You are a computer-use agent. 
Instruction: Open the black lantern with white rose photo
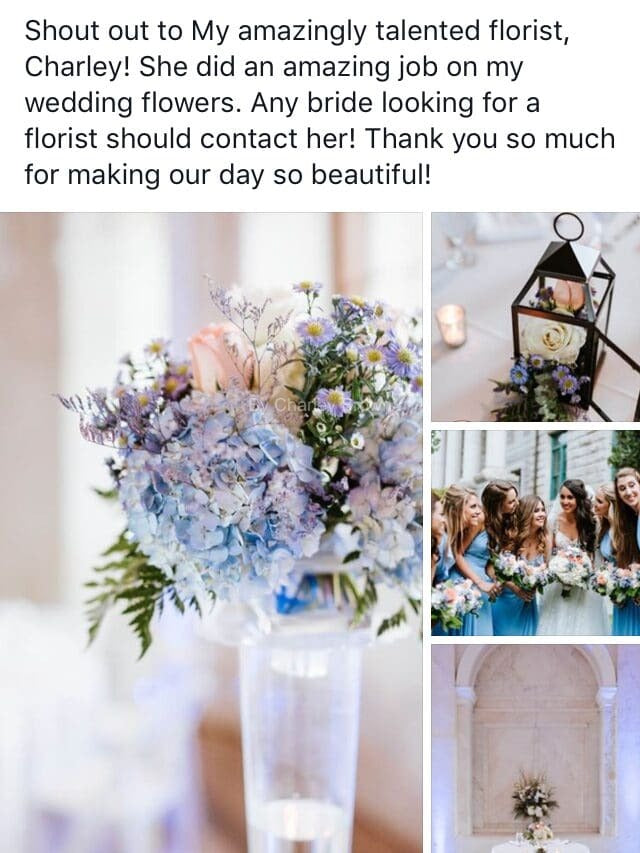536,317
